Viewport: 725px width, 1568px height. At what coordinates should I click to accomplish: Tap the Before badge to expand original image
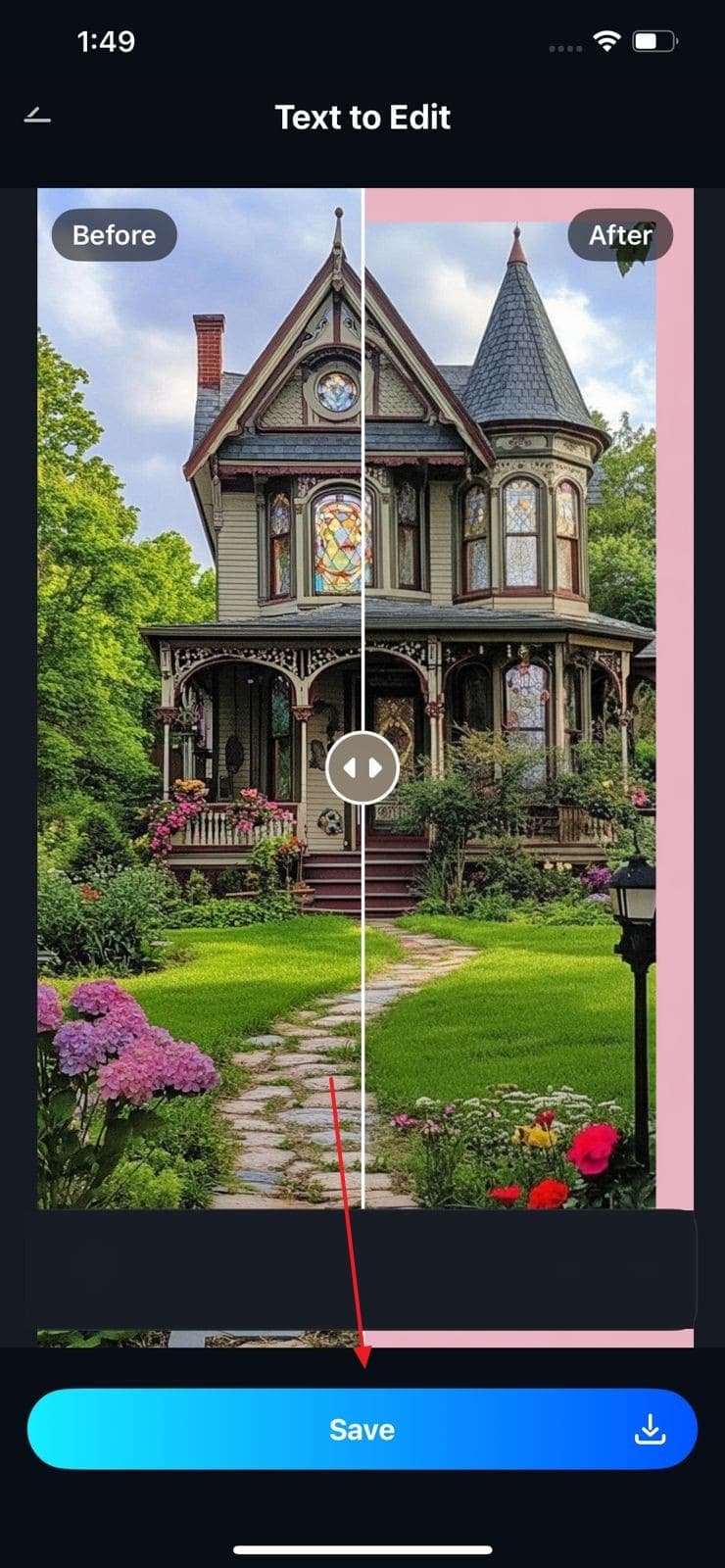click(113, 235)
